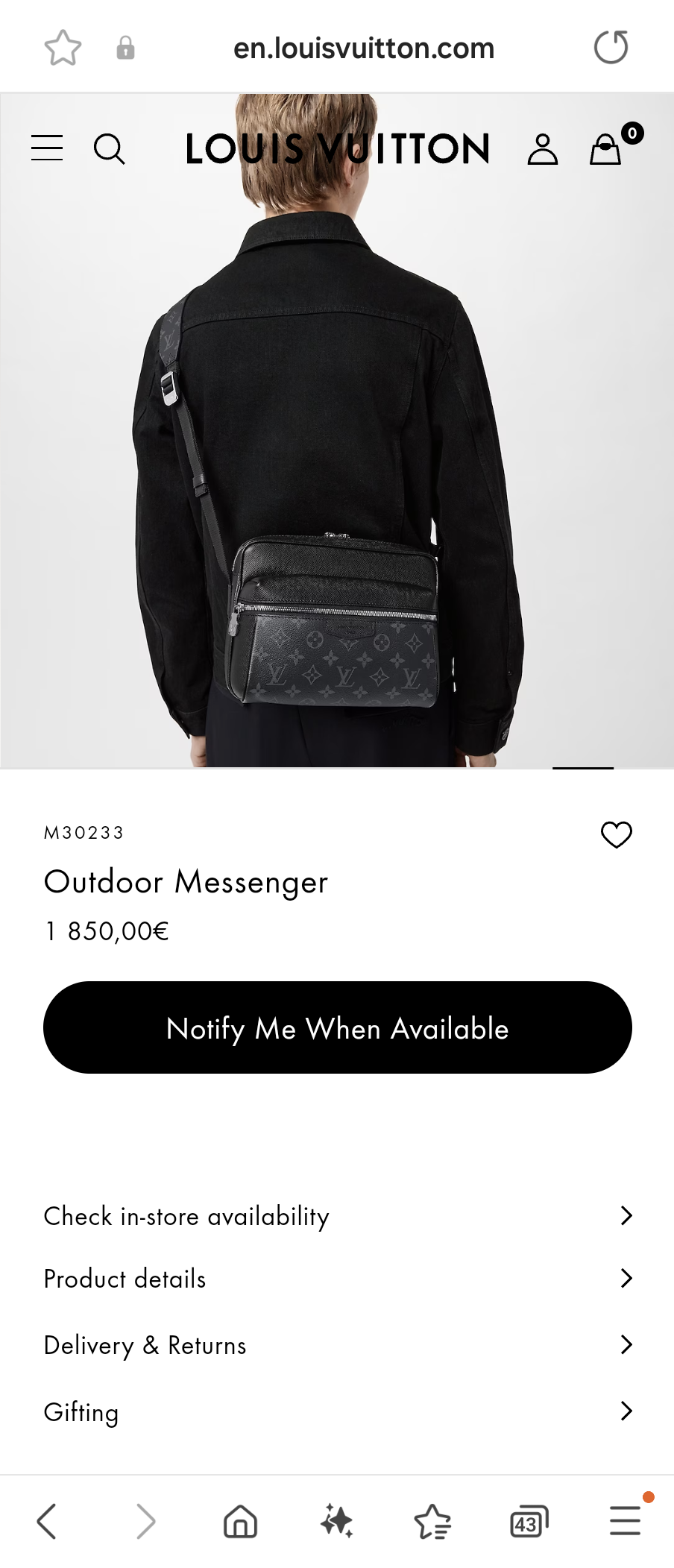Open the product search

click(110, 148)
